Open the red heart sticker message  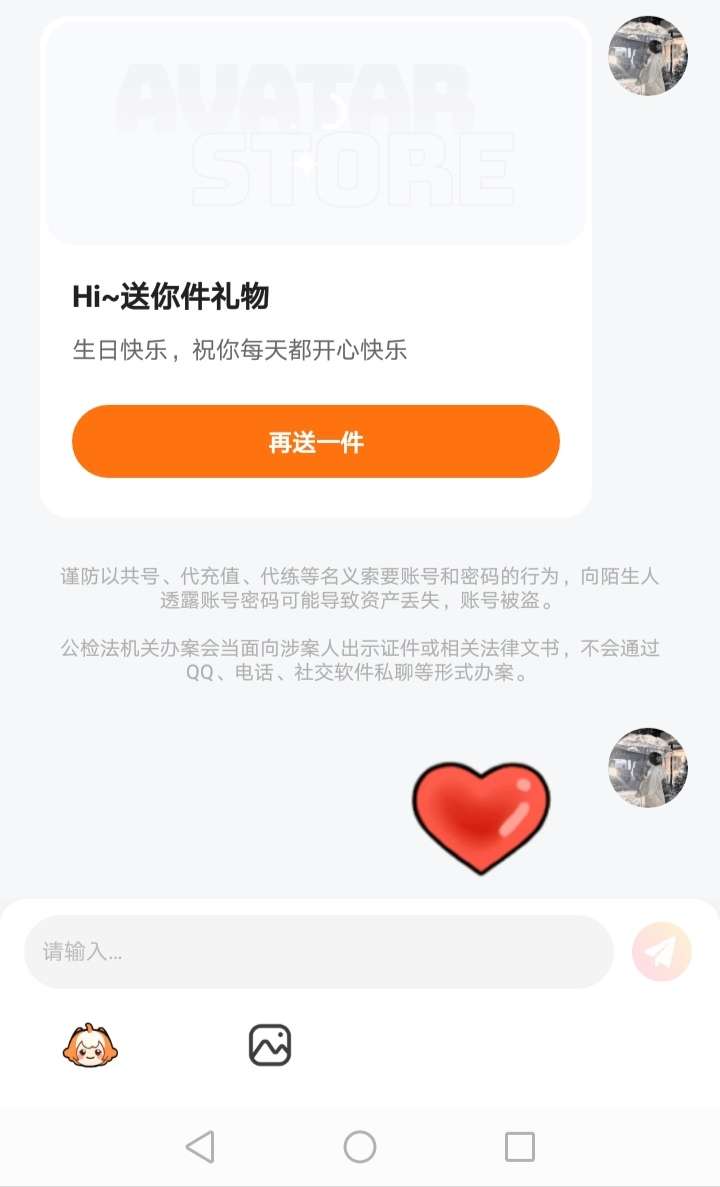coord(481,818)
